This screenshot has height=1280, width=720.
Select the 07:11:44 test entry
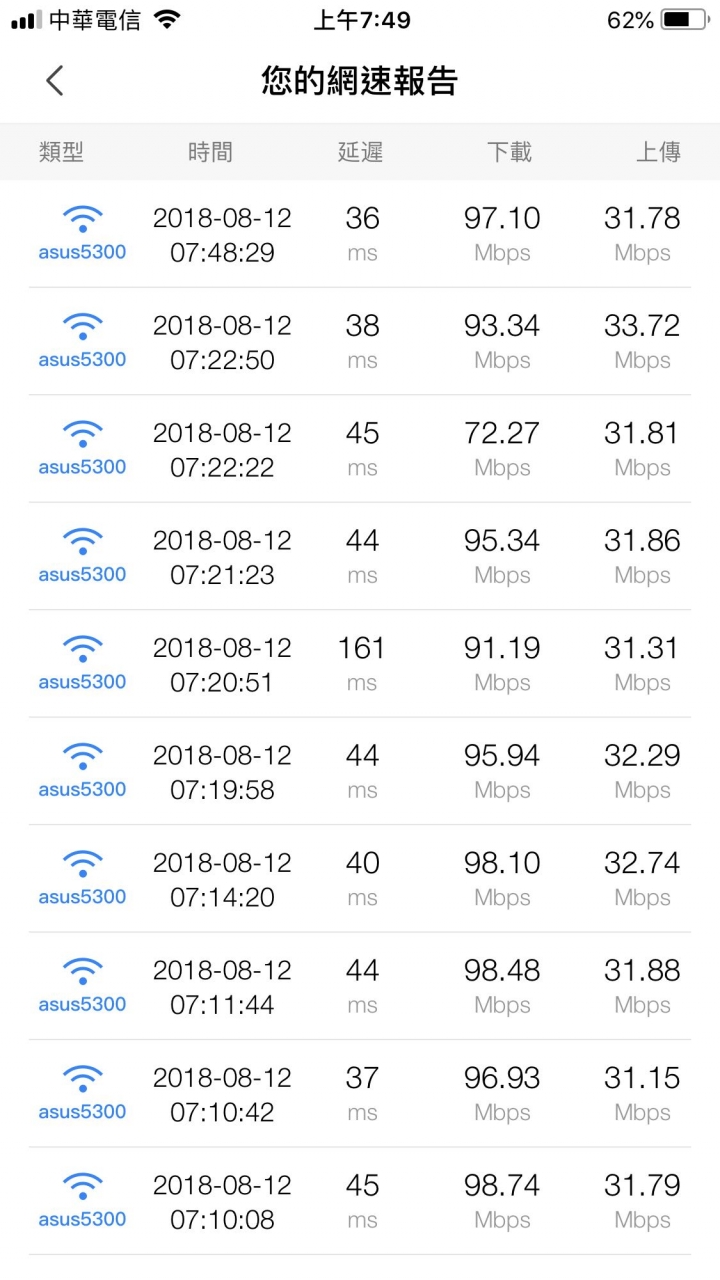[x=360, y=987]
